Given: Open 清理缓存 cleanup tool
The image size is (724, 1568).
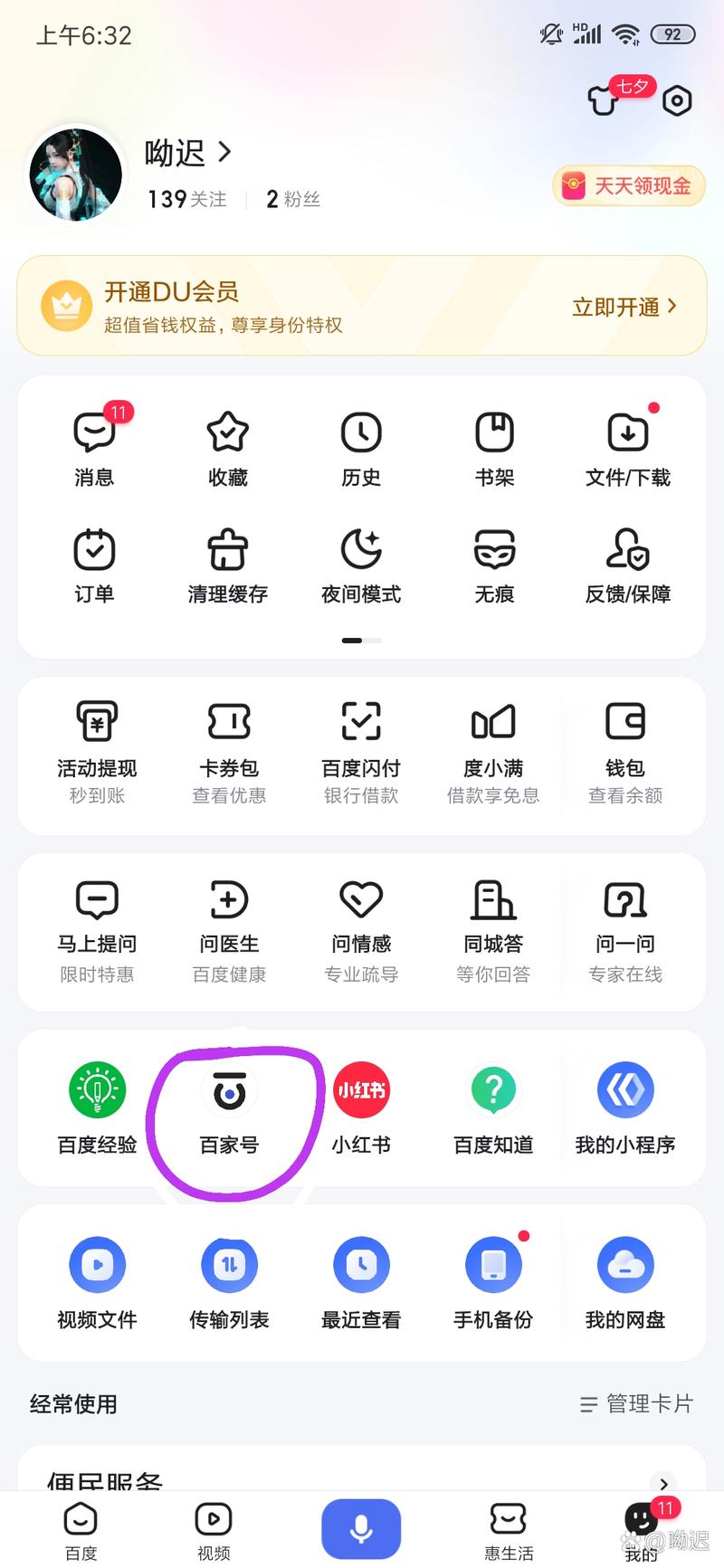Looking at the screenshot, I should (226, 565).
